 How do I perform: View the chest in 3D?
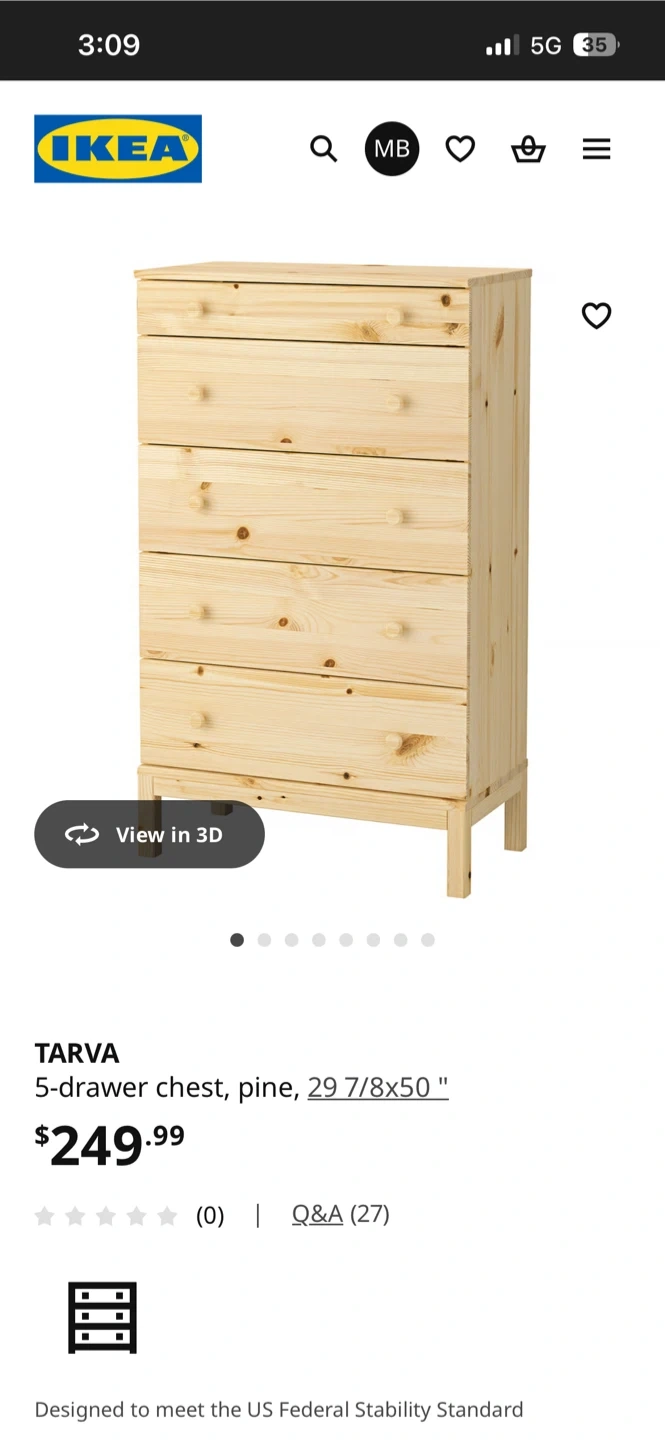pyautogui.click(x=150, y=834)
